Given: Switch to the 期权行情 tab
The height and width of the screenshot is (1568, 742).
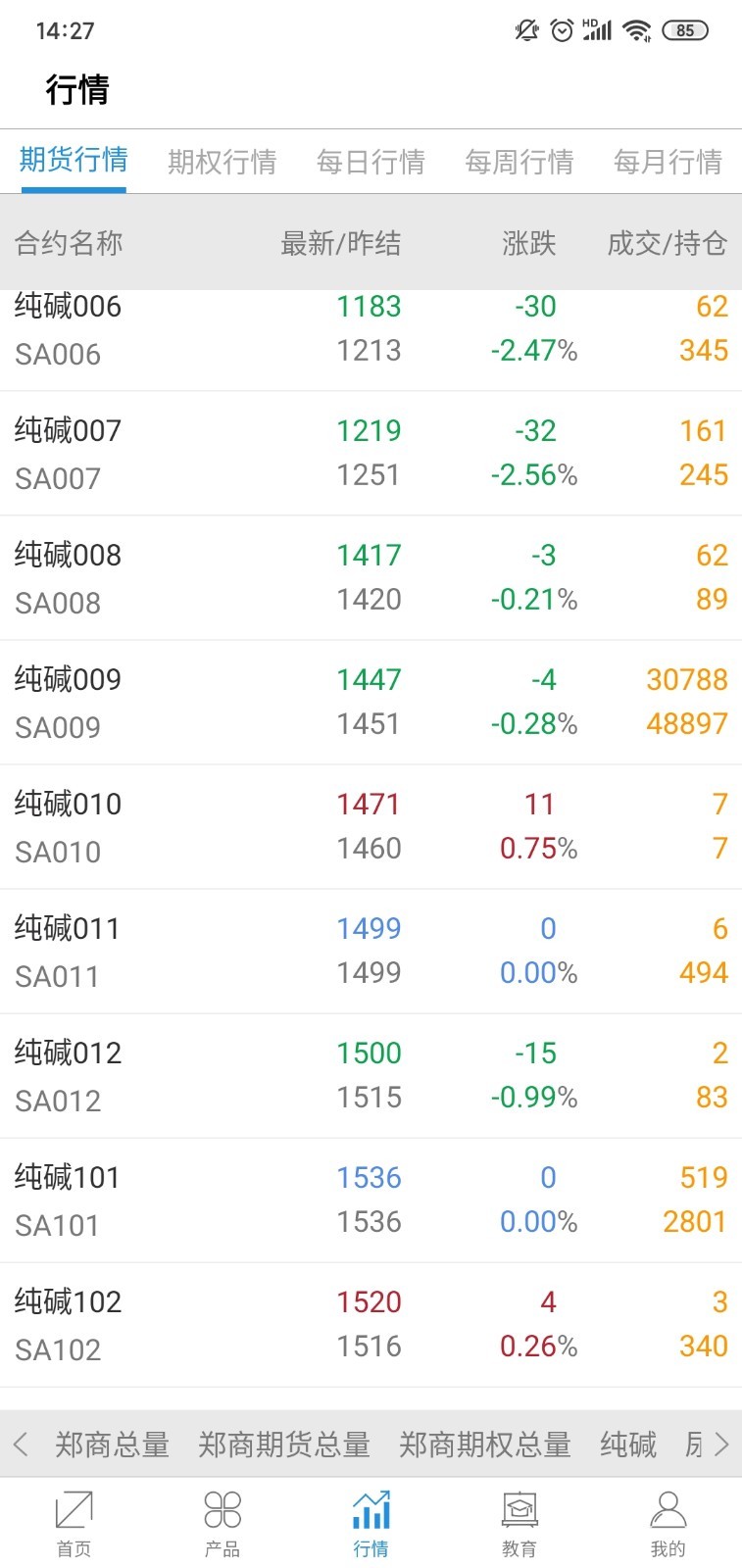Looking at the screenshot, I should click(x=222, y=162).
